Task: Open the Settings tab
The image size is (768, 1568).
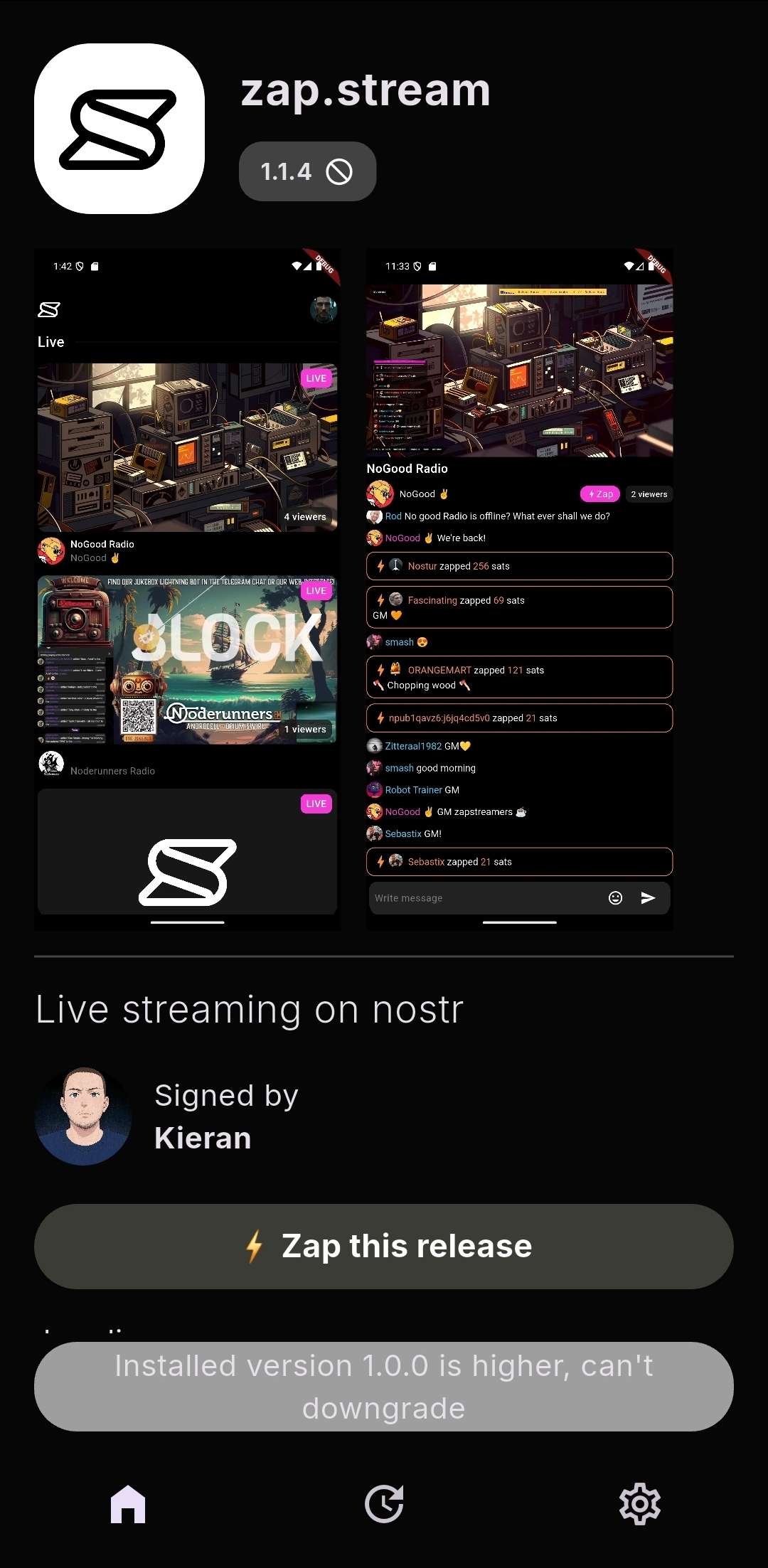Action: coord(639,1503)
